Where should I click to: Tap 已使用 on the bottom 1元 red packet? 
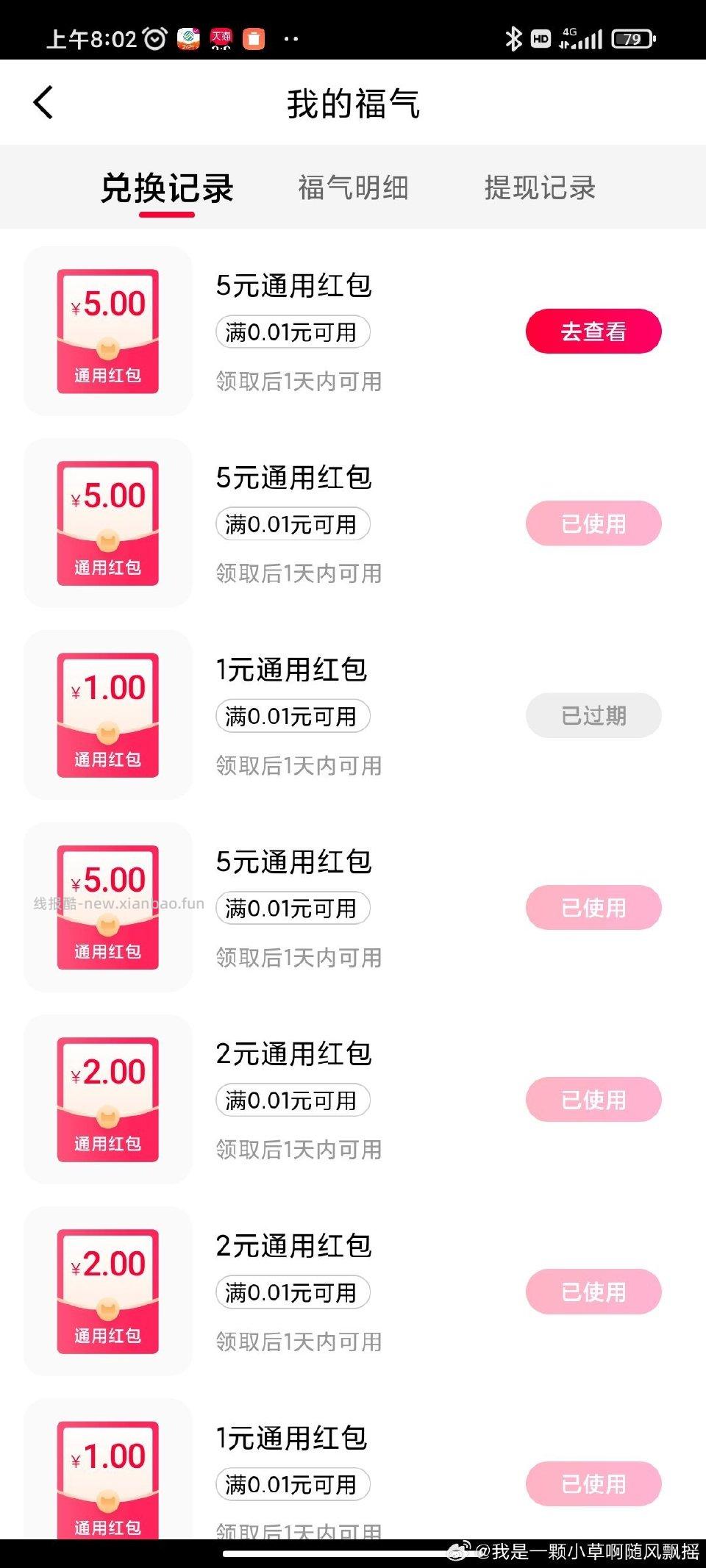pyautogui.click(x=593, y=1483)
